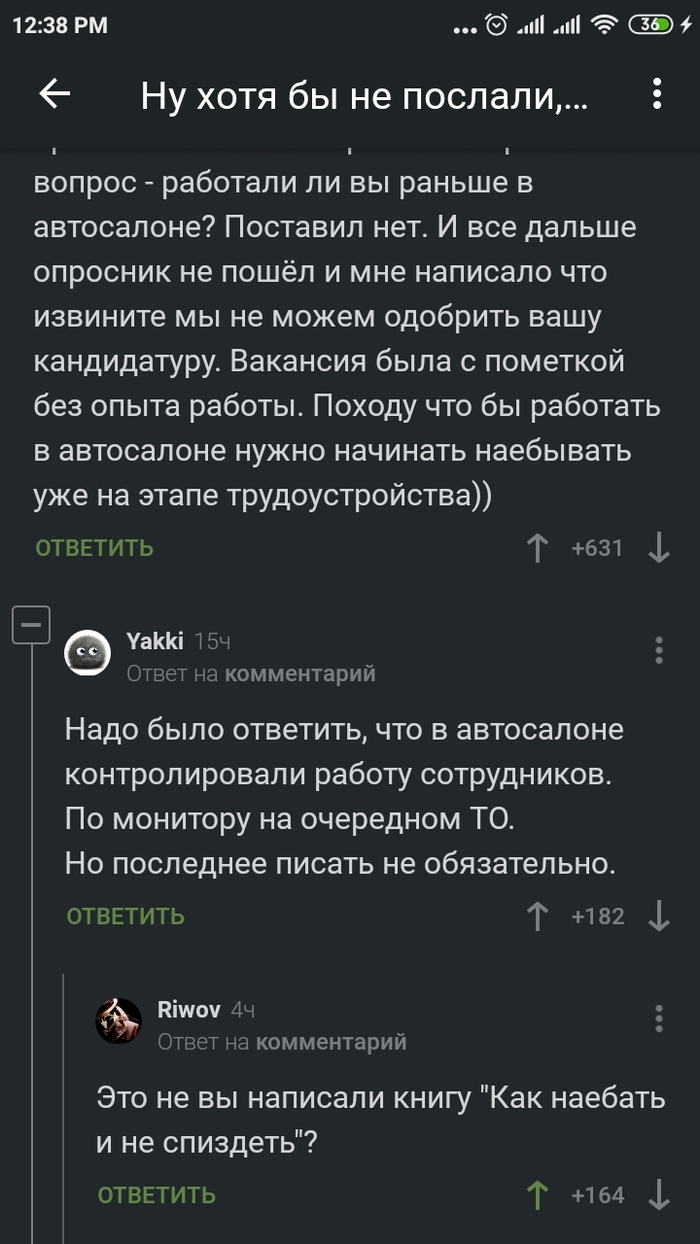Downvote Yakki's comment
Image resolution: width=700 pixels, height=1244 pixels.
[x=659, y=916]
